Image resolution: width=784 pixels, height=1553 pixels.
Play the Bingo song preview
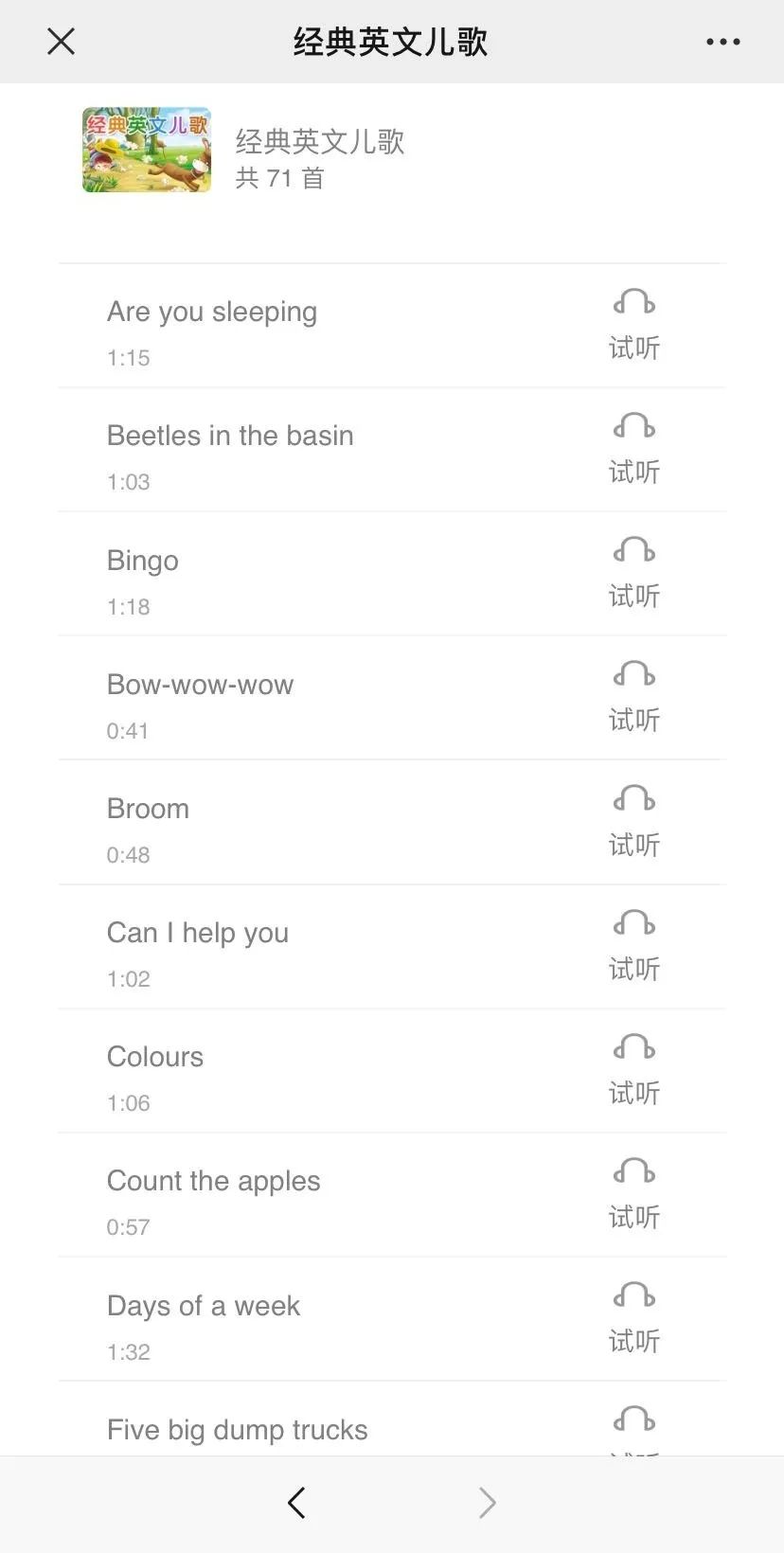633,574
